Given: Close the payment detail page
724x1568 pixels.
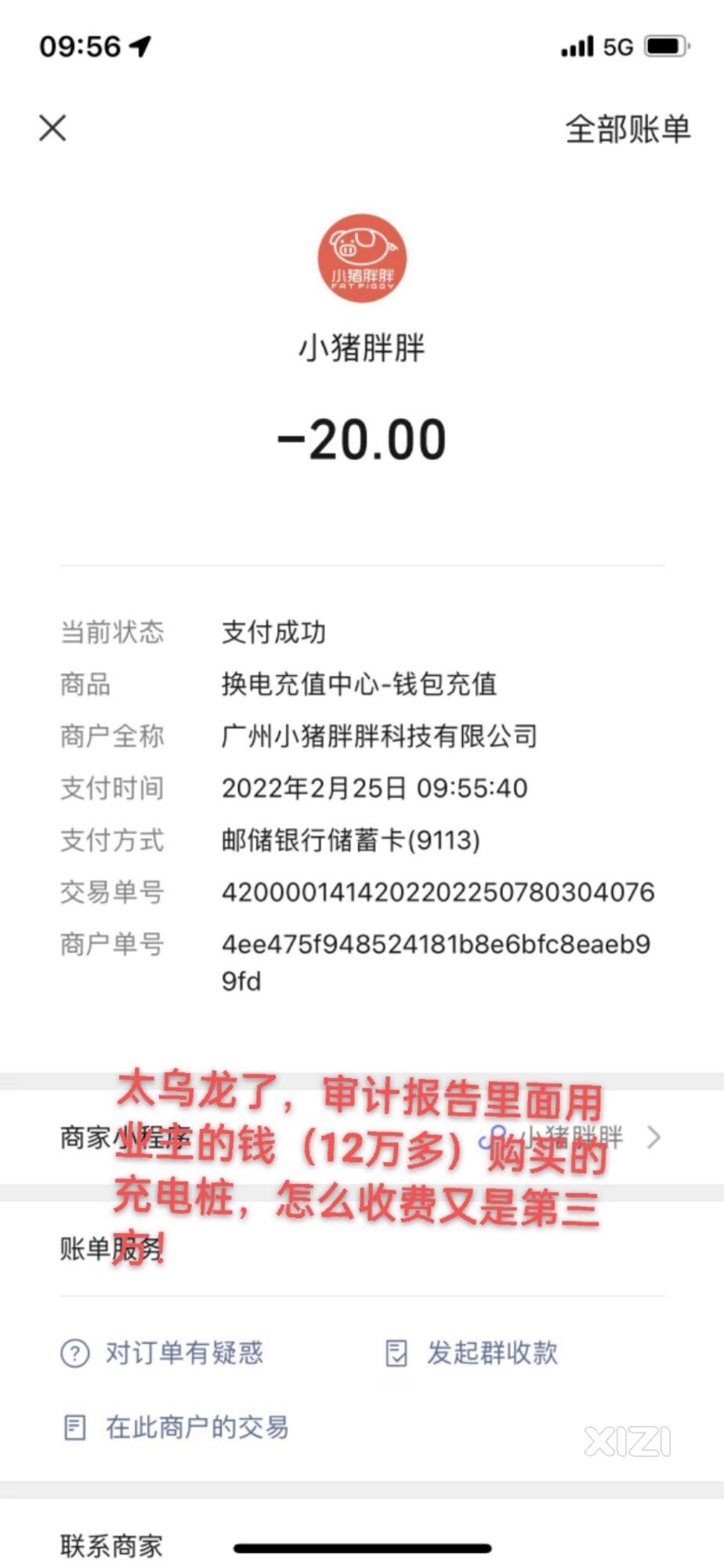Looking at the screenshot, I should tap(52, 128).
